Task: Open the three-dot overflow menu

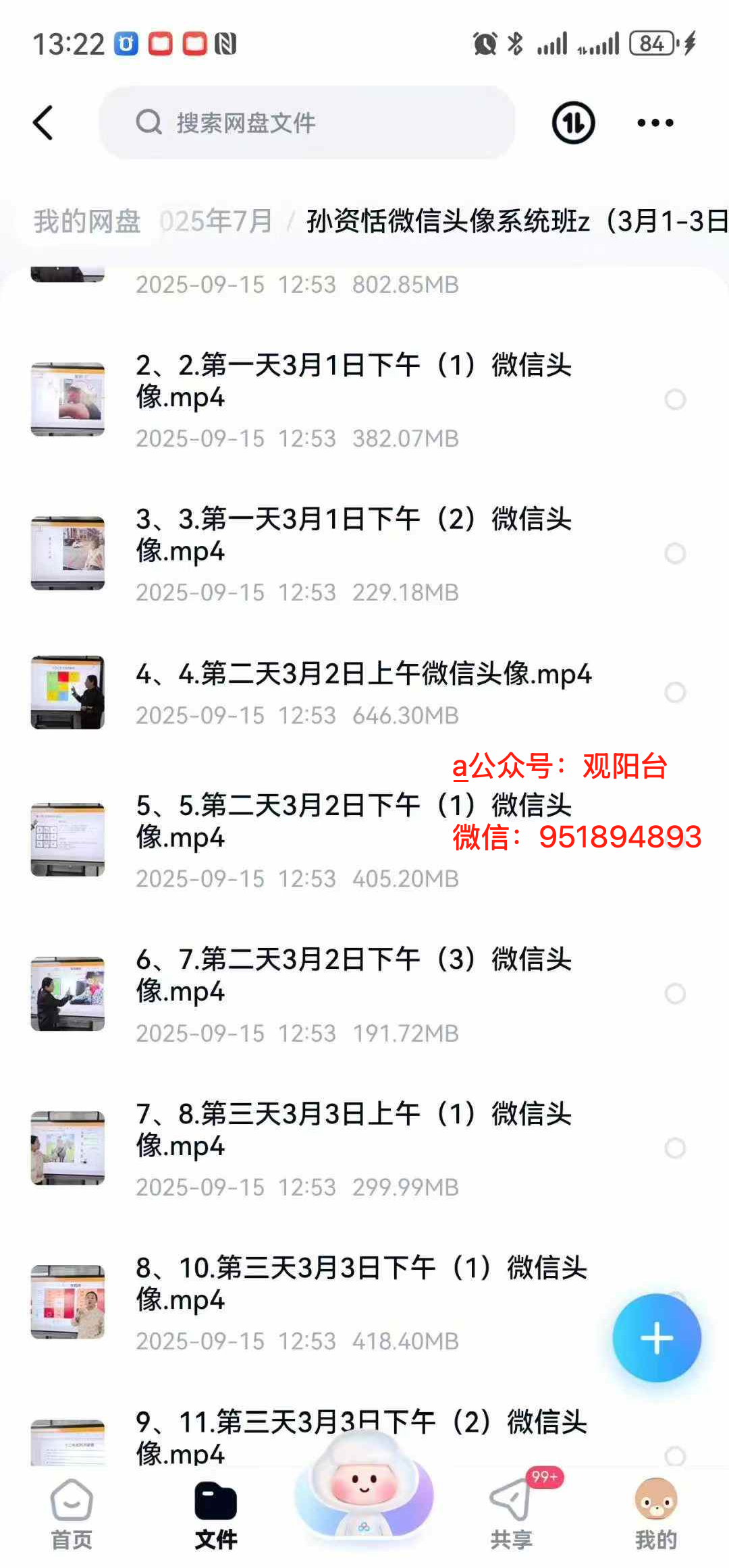Action: (x=655, y=123)
